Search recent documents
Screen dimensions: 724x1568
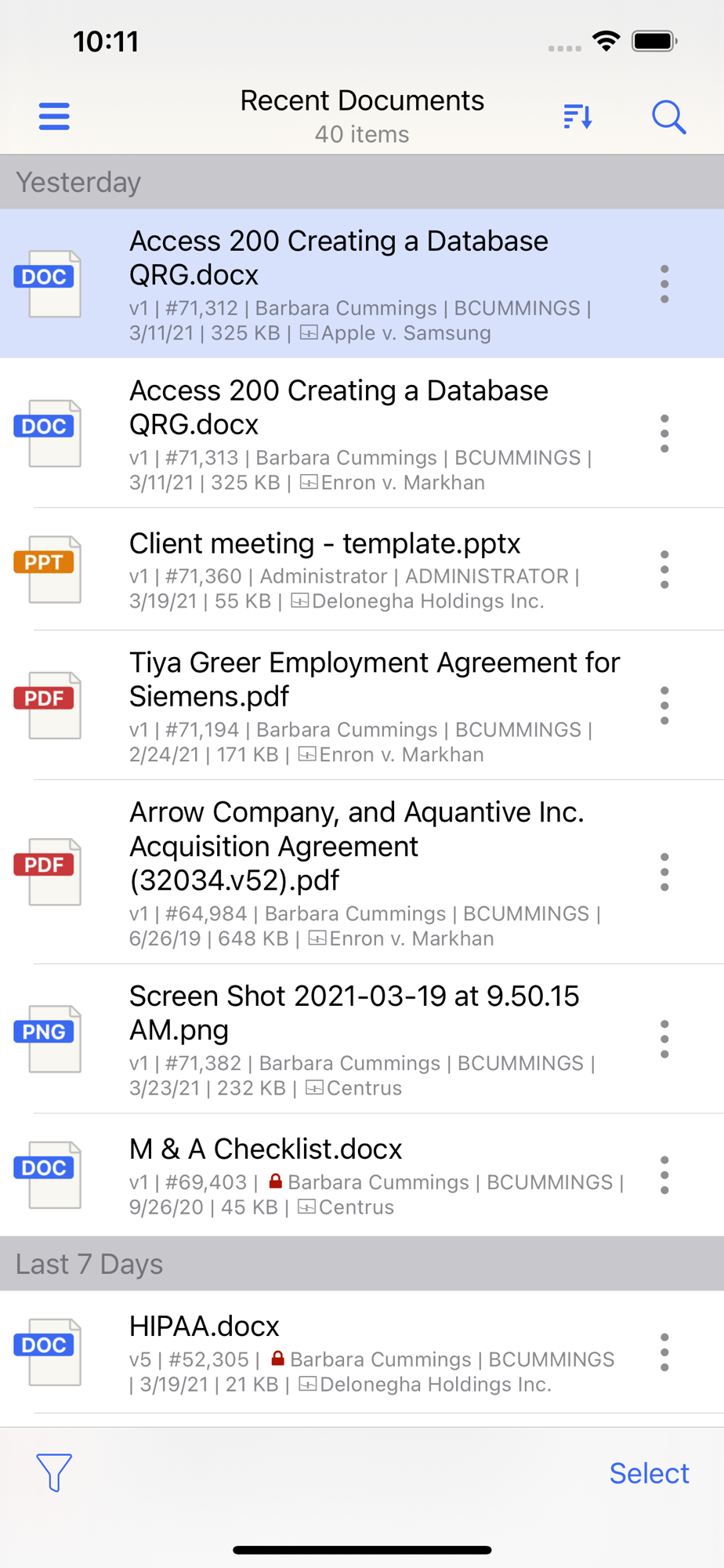pyautogui.click(x=668, y=117)
